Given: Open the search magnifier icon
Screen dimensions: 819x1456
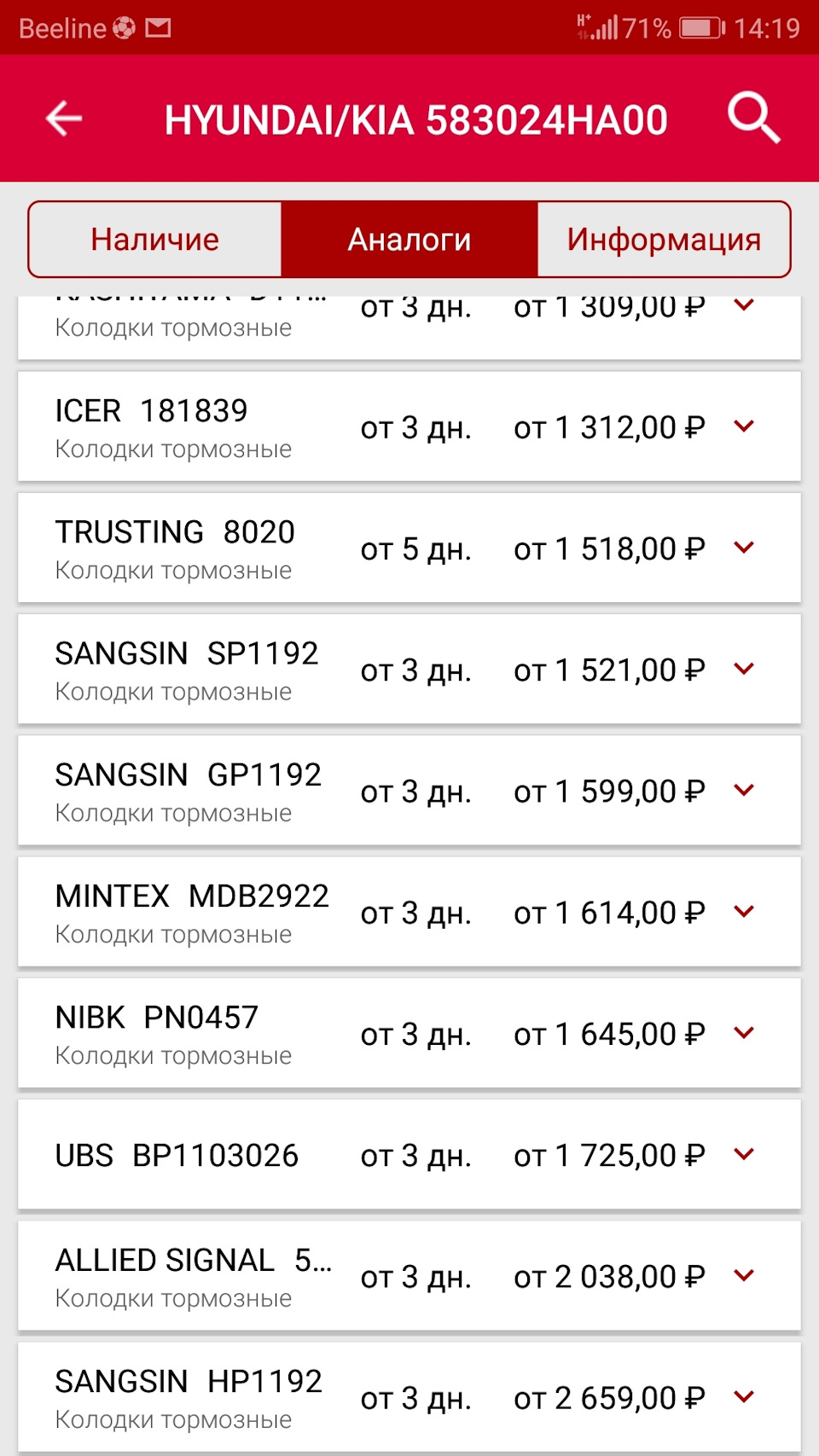Looking at the screenshot, I should pyautogui.click(x=753, y=119).
